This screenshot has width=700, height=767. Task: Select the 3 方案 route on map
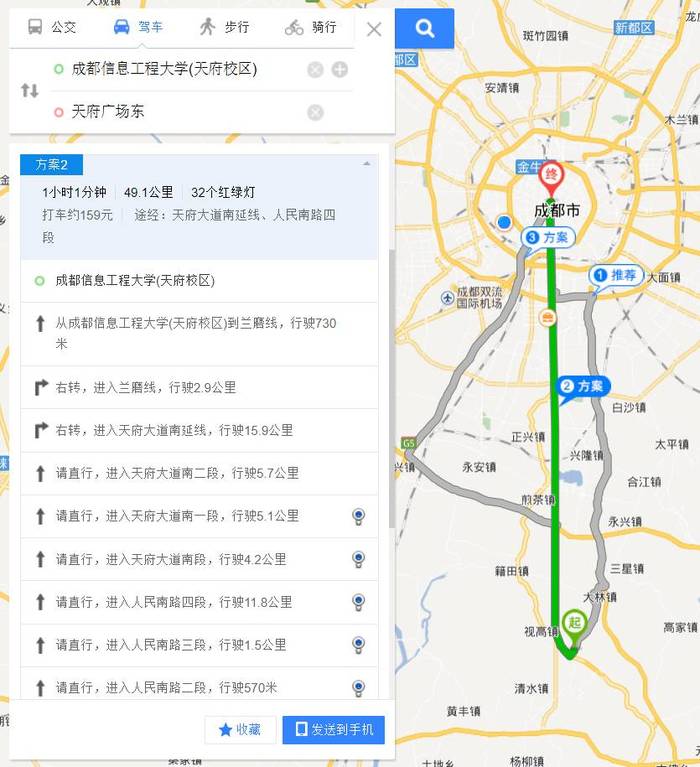pos(547,237)
